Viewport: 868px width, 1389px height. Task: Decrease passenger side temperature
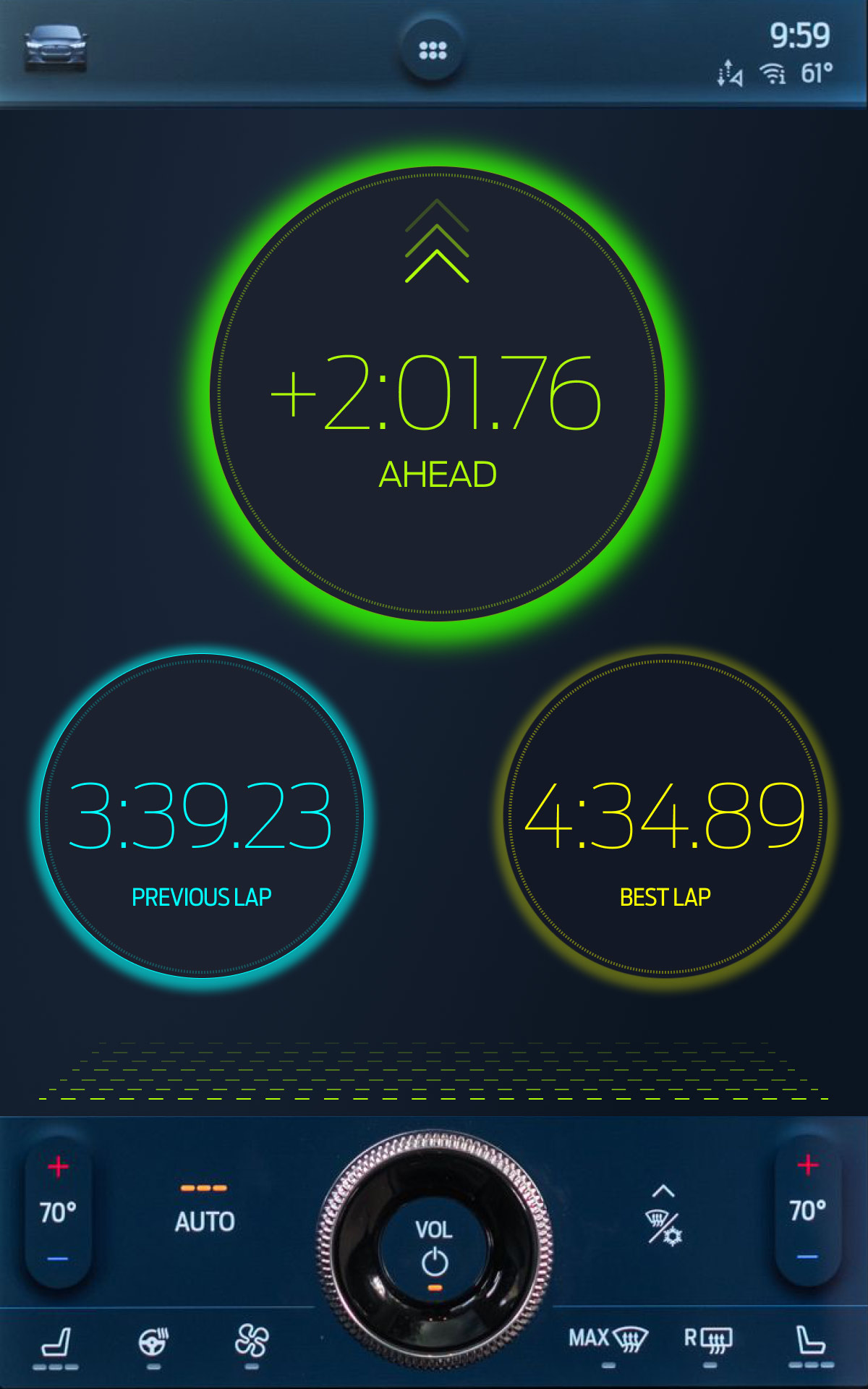tap(807, 1257)
